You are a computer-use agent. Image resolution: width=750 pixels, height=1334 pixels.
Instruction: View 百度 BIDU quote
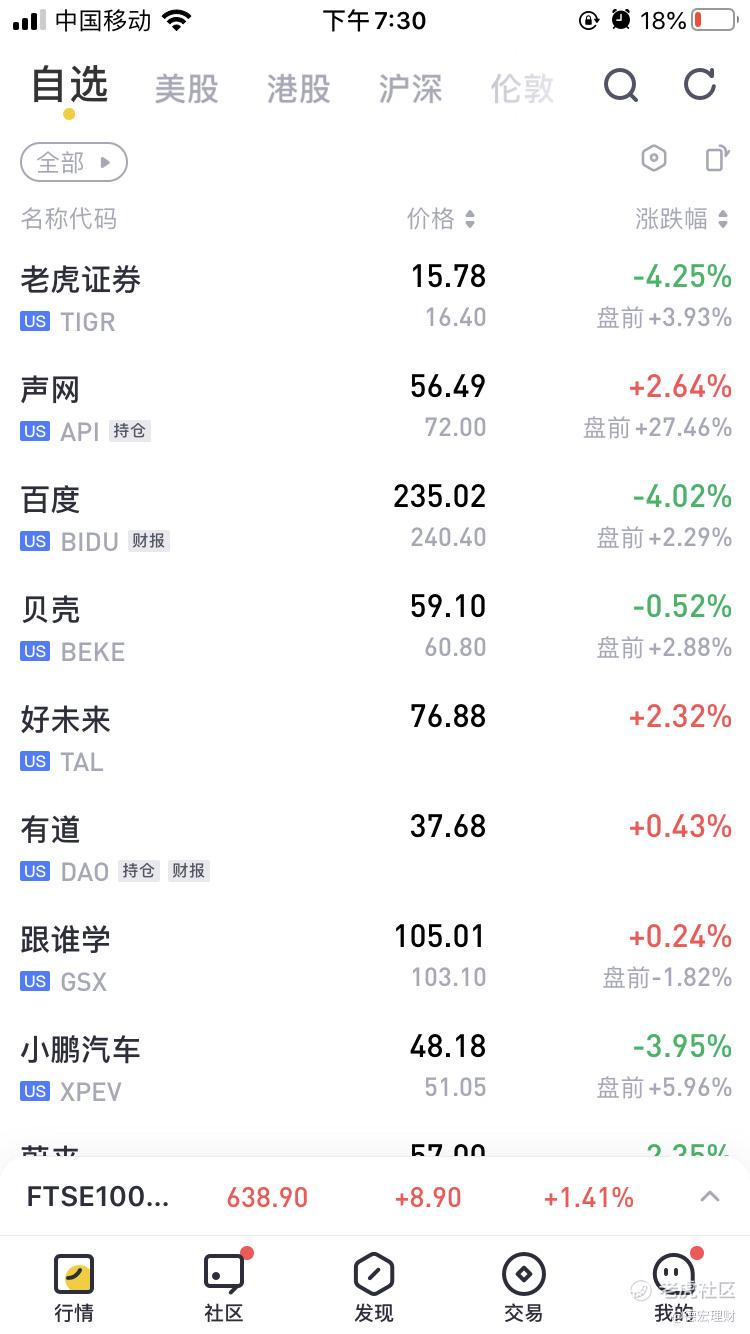[375, 517]
